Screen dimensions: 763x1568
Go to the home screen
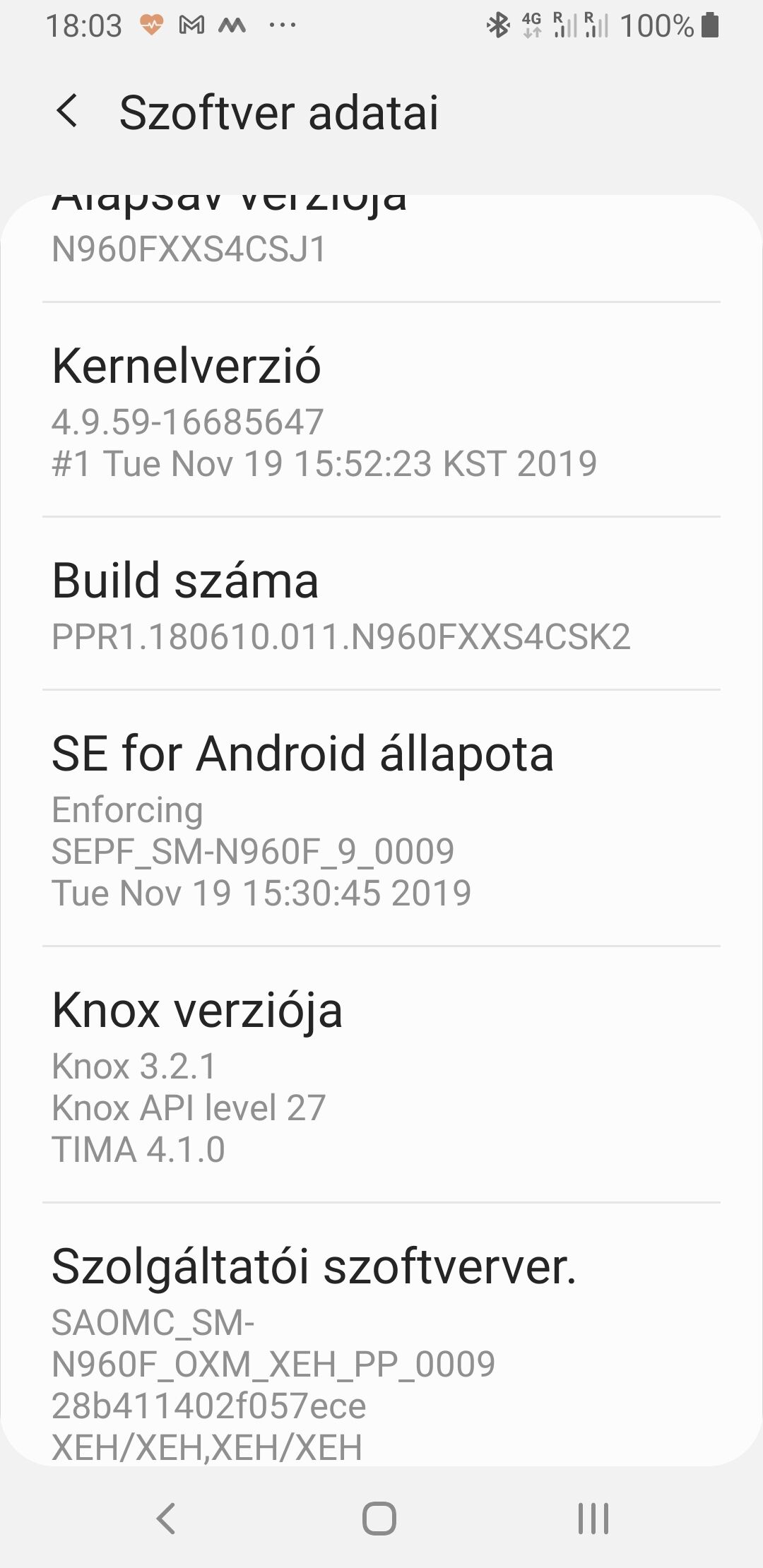click(x=379, y=1517)
